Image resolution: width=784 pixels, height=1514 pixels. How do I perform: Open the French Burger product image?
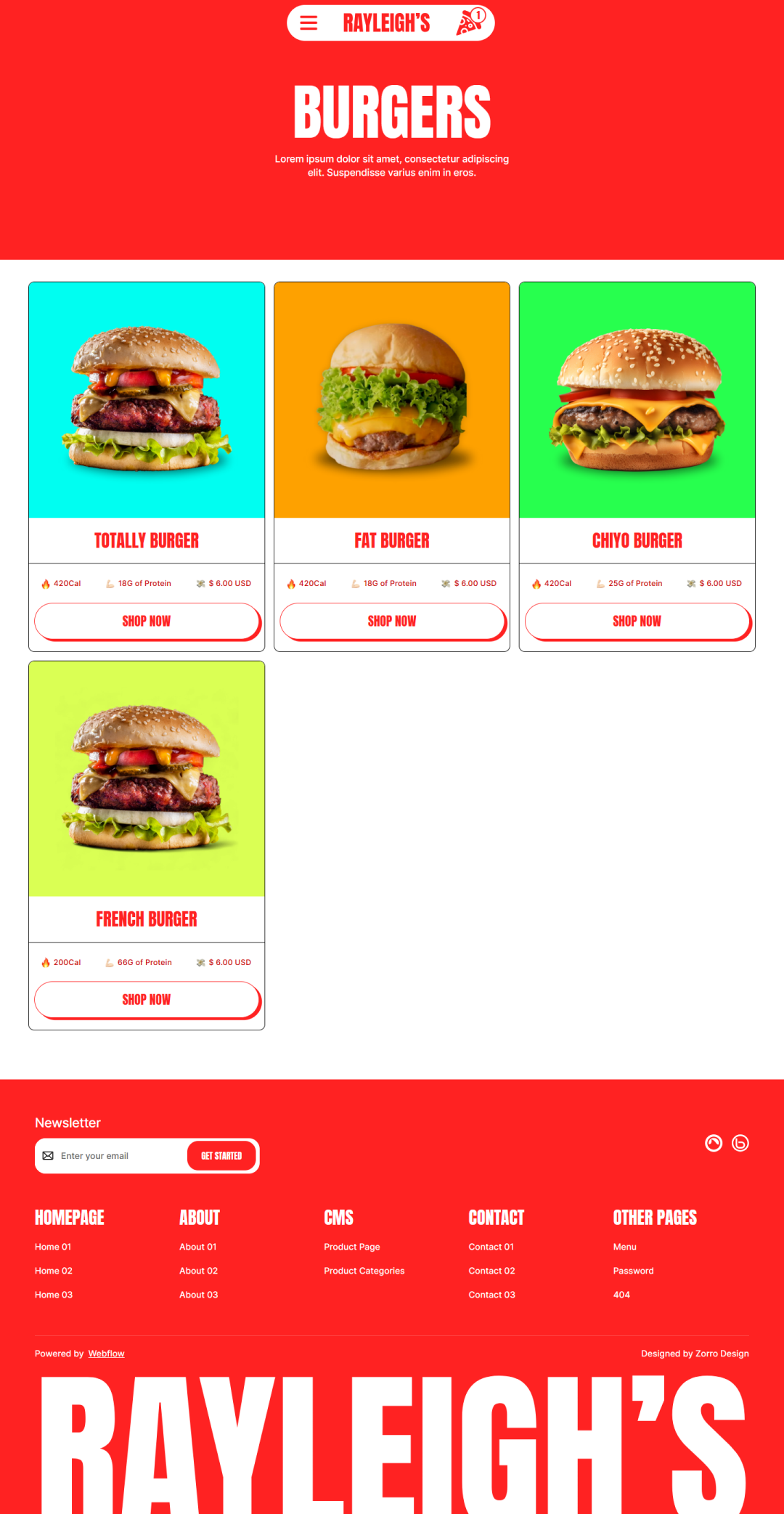point(147,778)
